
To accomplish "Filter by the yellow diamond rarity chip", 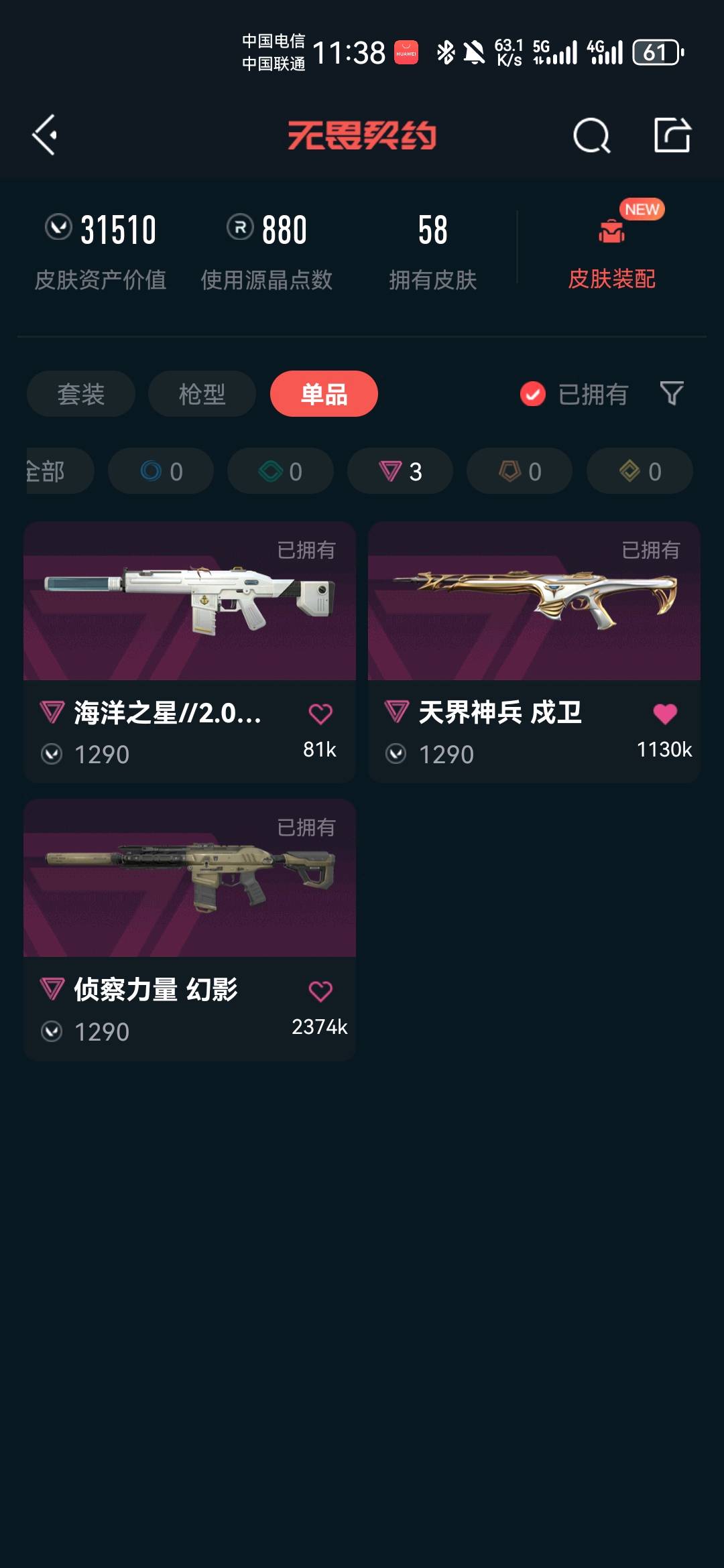I will pyautogui.click(x=640, y=471).
